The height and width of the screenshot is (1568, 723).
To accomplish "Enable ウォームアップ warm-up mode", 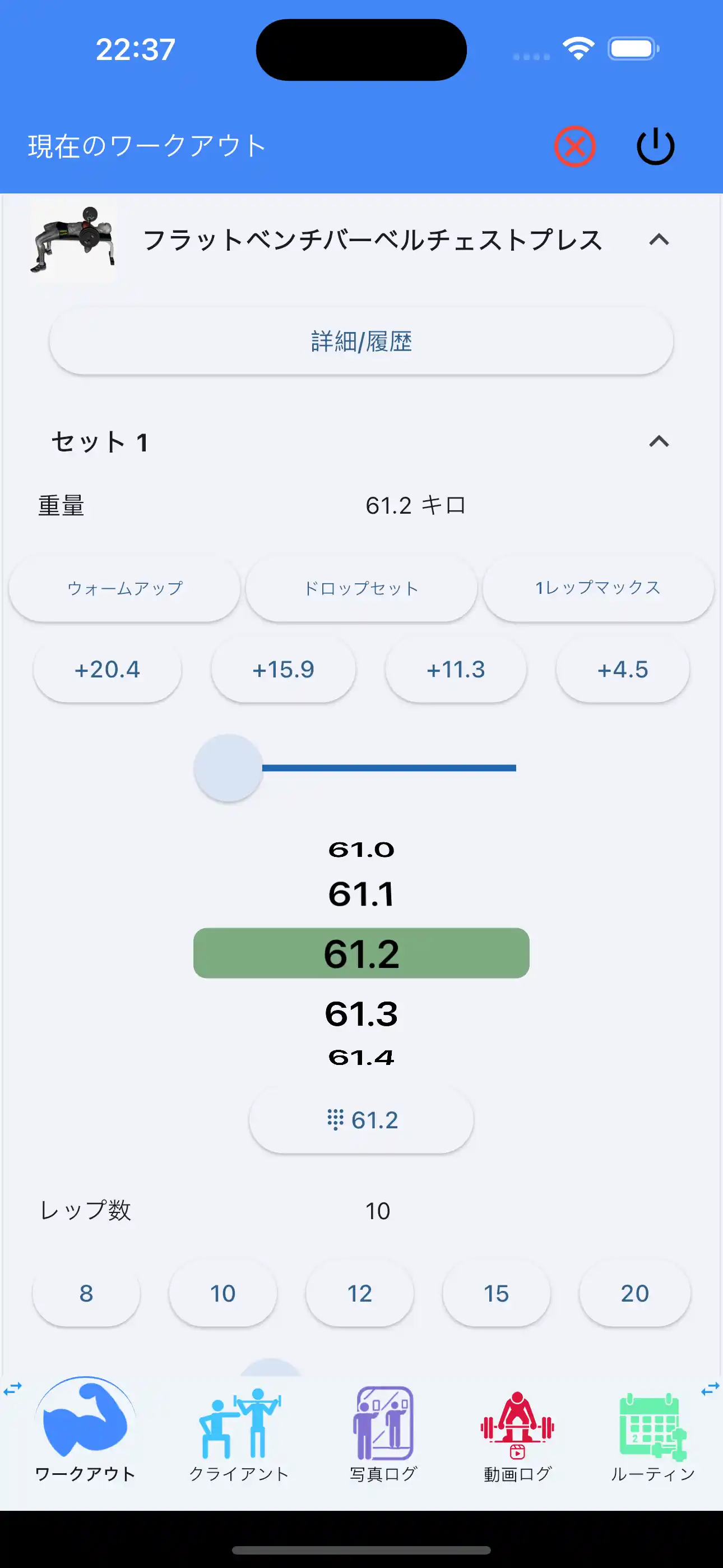I will [x=125, y=587].
